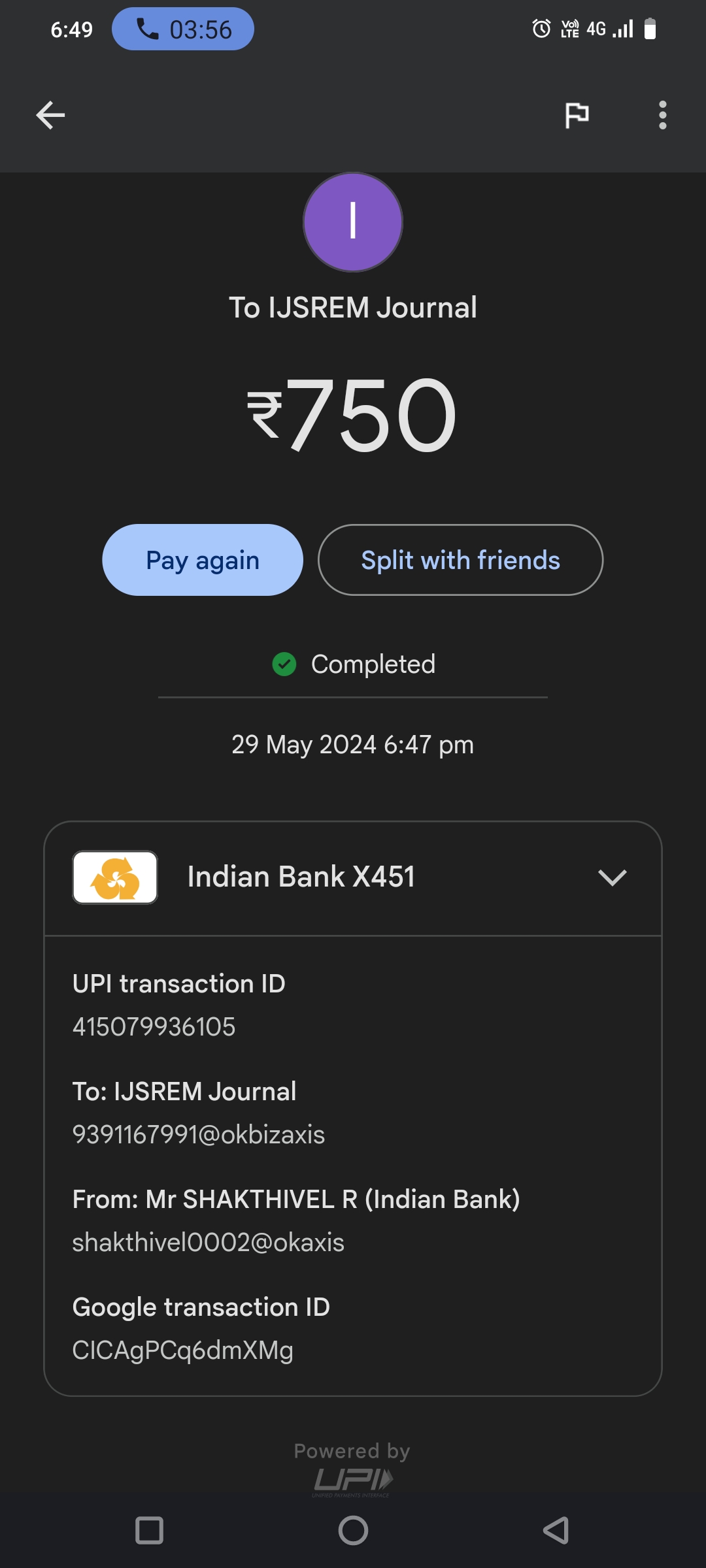Tap the flag icon to report transaction
This screenshot has height=1568, width=706.
point(577,116)
